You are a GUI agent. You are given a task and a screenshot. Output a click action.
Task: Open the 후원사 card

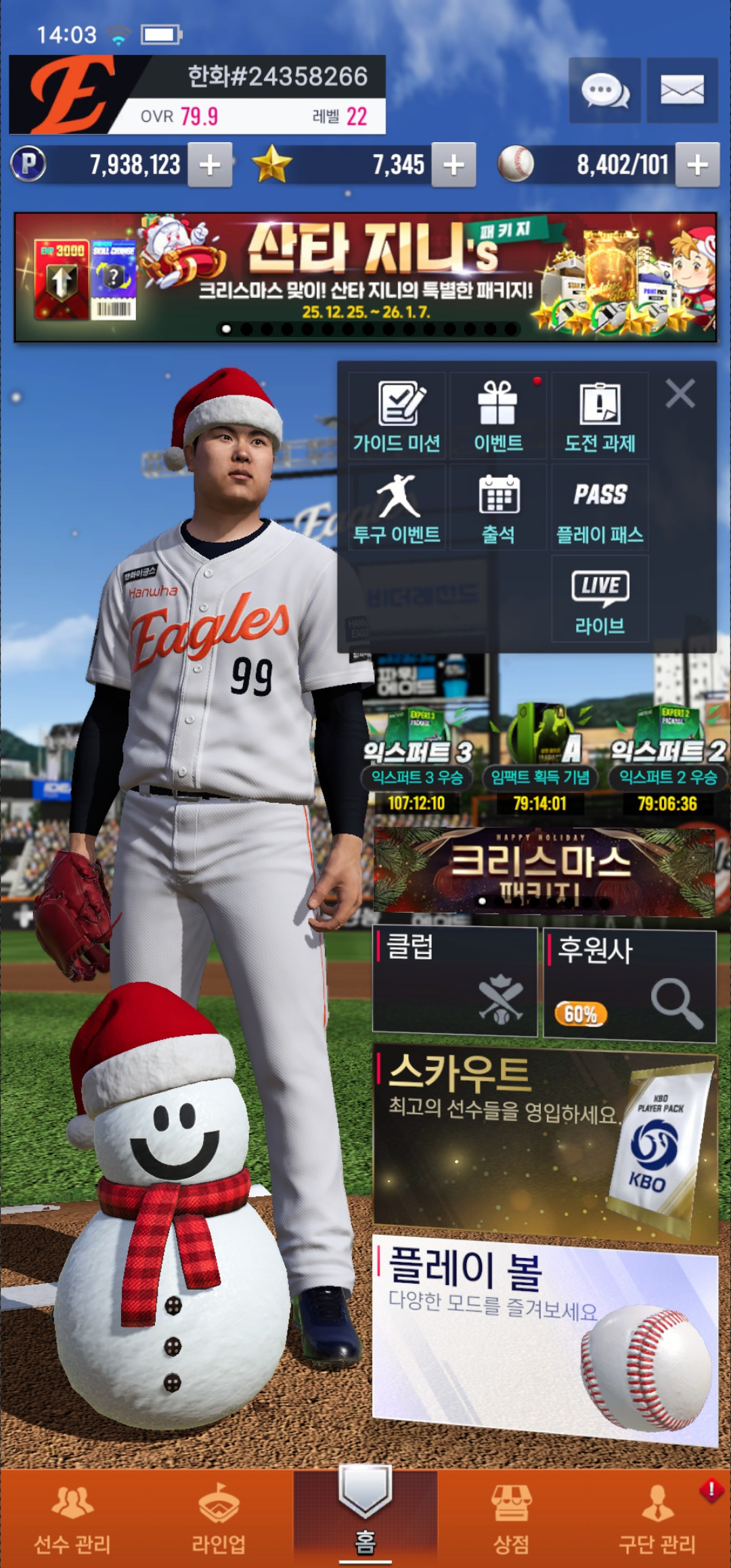[629, 985]
